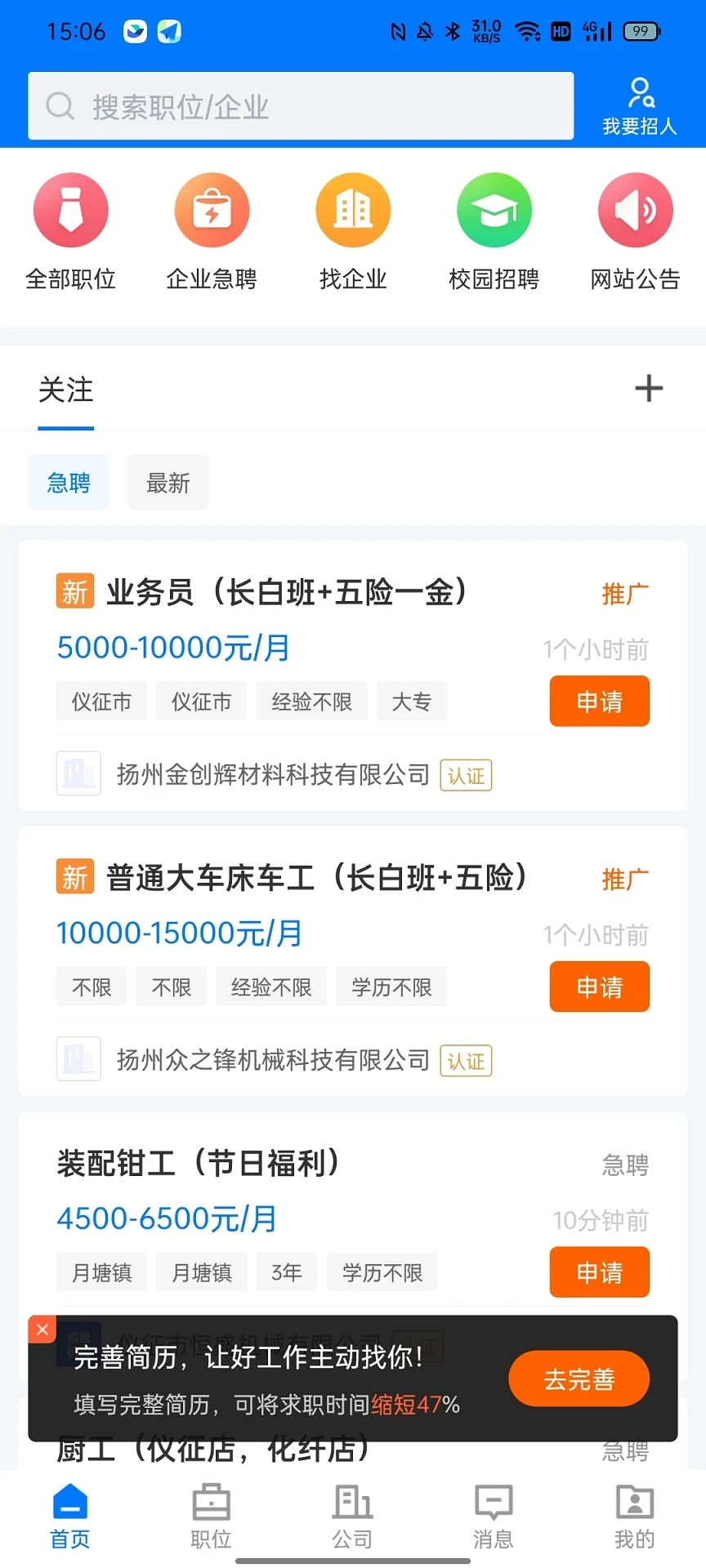Open 找企业 section
The height and width of the screenshot is (1568, 706).
tap(353, 210)
